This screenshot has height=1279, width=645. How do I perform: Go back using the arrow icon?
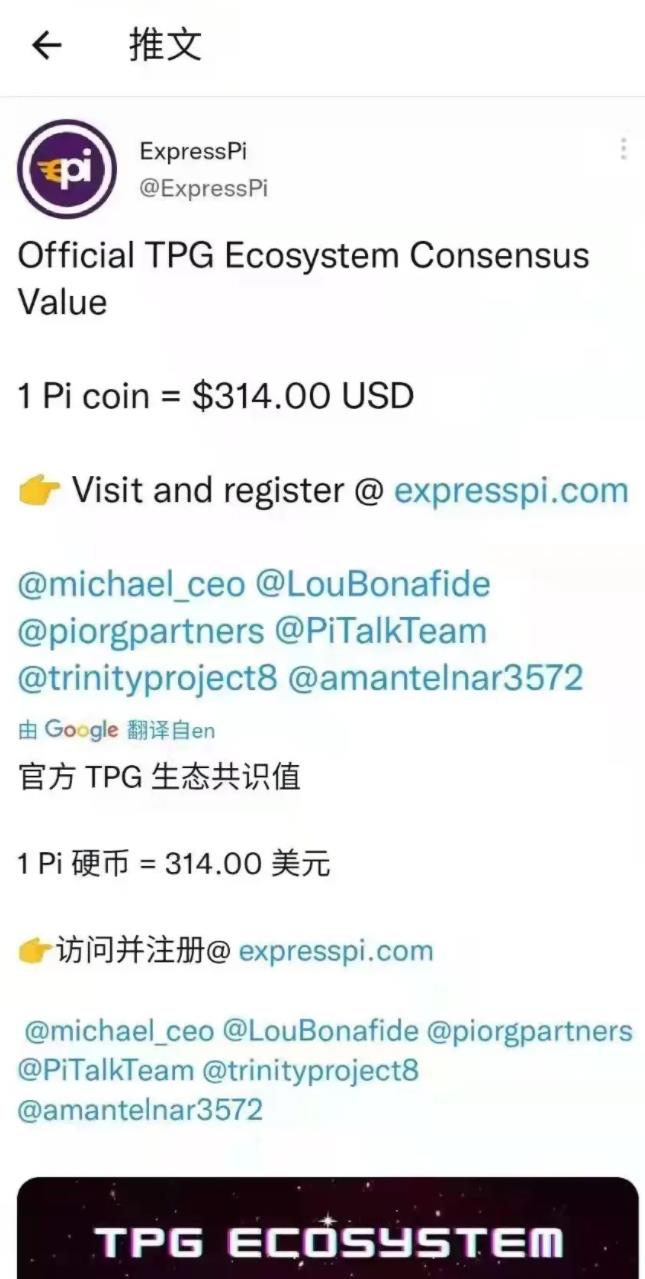pos(47,45)
